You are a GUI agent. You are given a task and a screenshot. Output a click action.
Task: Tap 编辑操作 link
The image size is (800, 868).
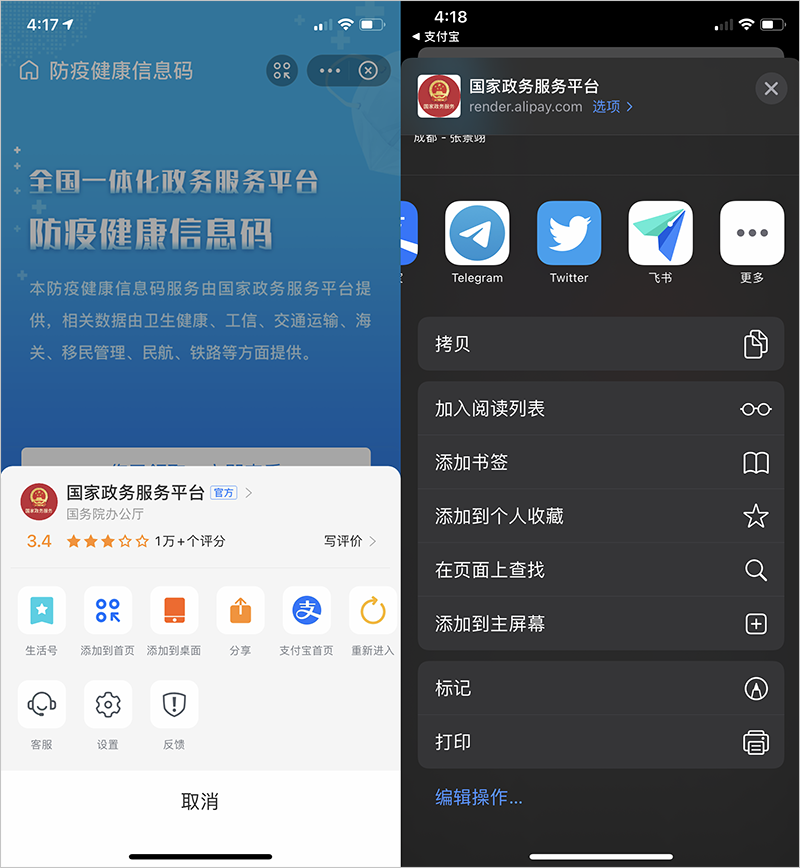click(x=479, y=797)
